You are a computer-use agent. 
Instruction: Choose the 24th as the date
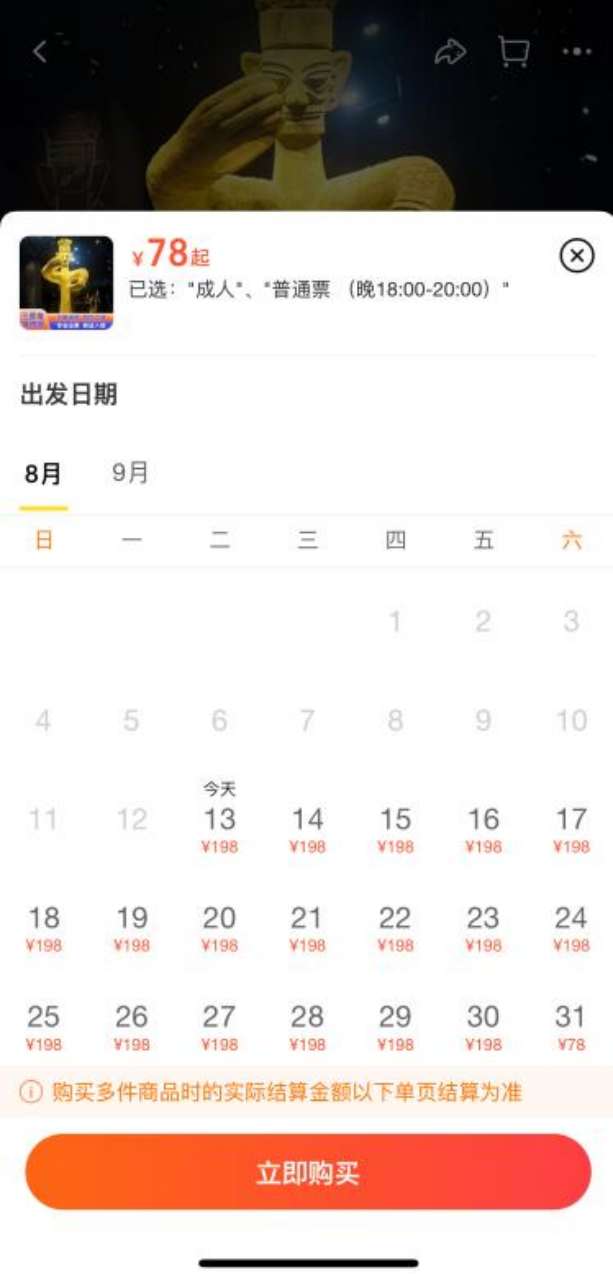click(x=571, y=926)
